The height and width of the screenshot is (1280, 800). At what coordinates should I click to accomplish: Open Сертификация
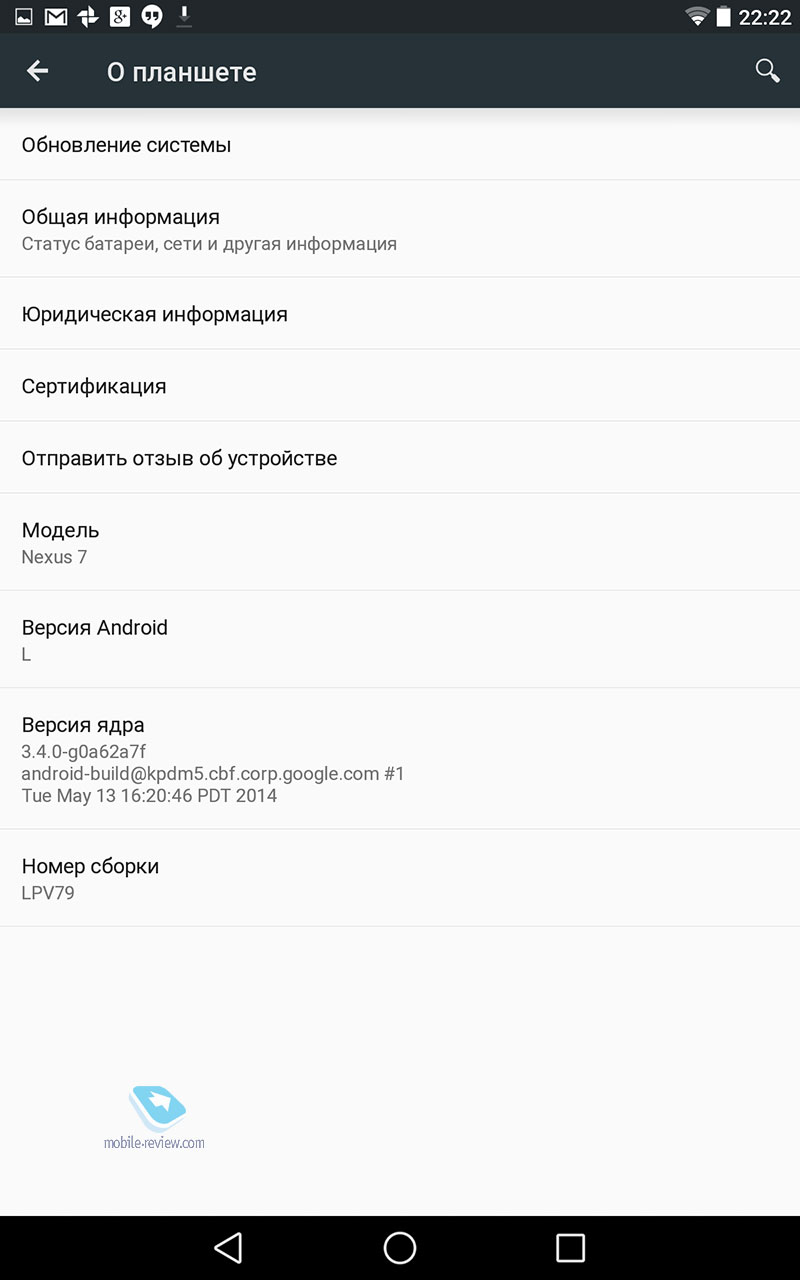click(x=400, y=386)
